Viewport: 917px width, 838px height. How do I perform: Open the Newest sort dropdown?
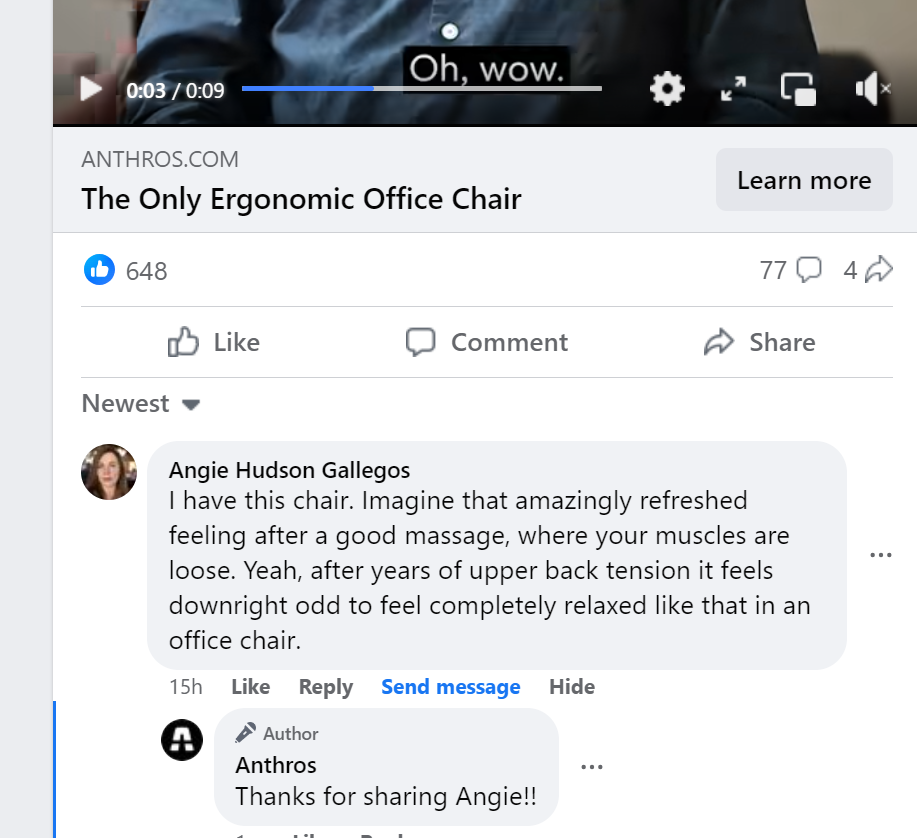tap(141, 404)
